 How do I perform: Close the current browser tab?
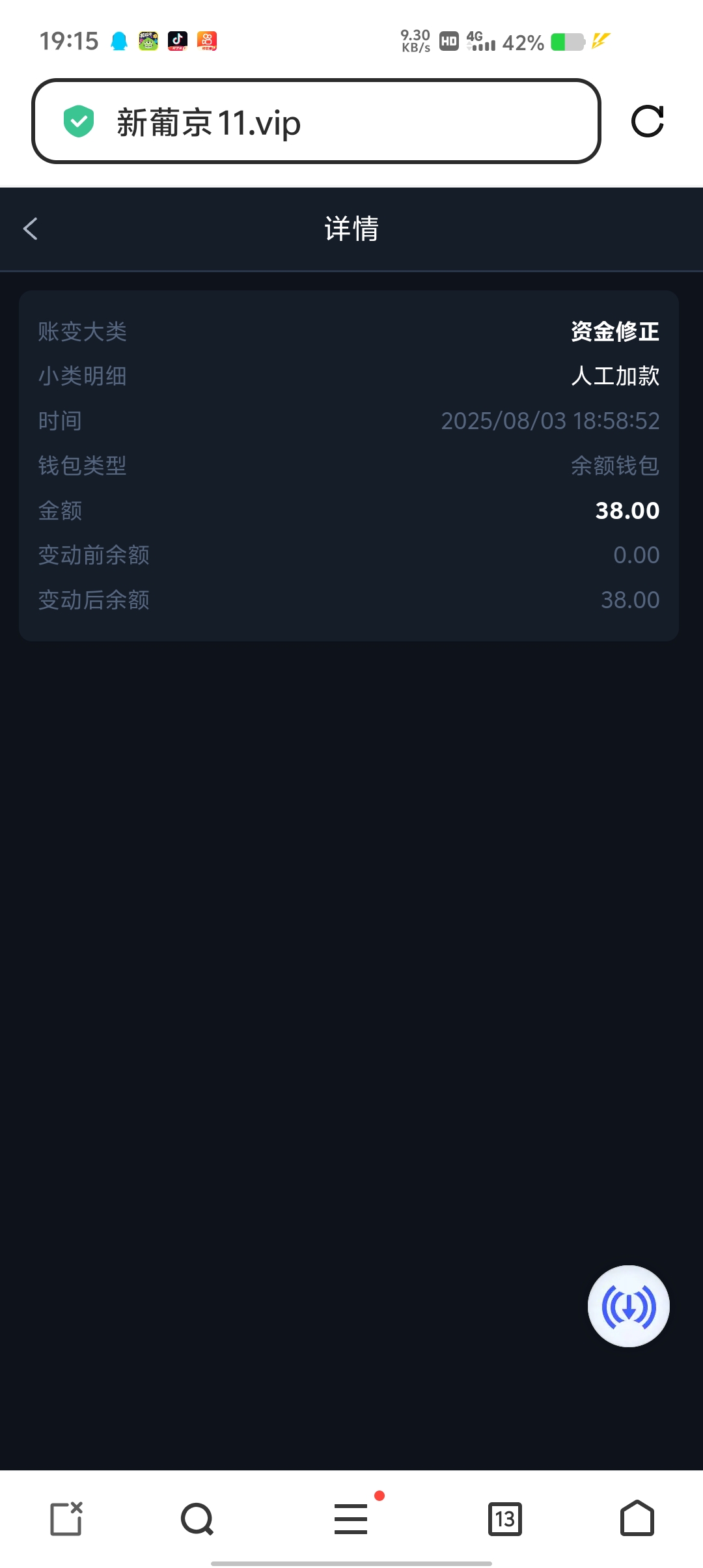[66, 1519]
